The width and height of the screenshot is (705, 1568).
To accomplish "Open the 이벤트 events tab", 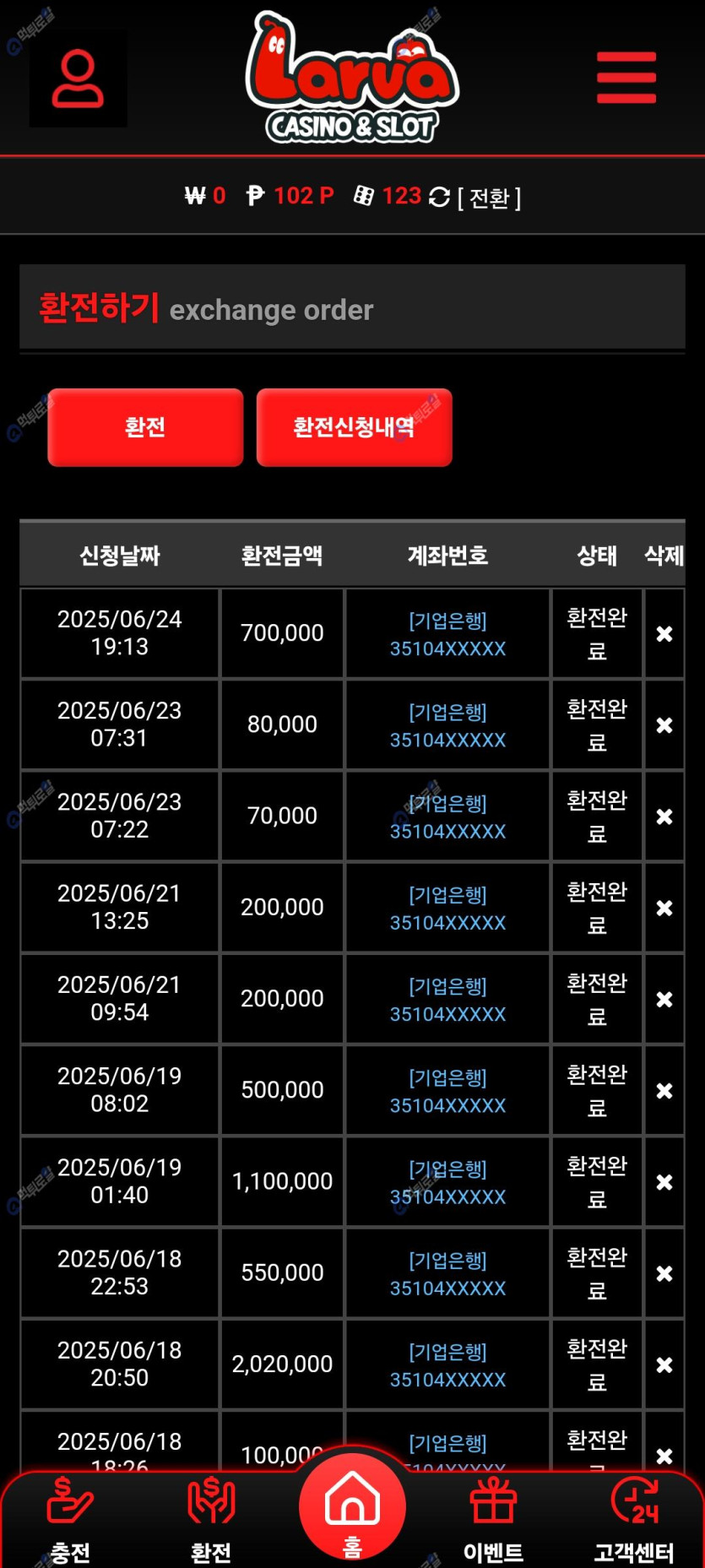I will pos(493,1518).
